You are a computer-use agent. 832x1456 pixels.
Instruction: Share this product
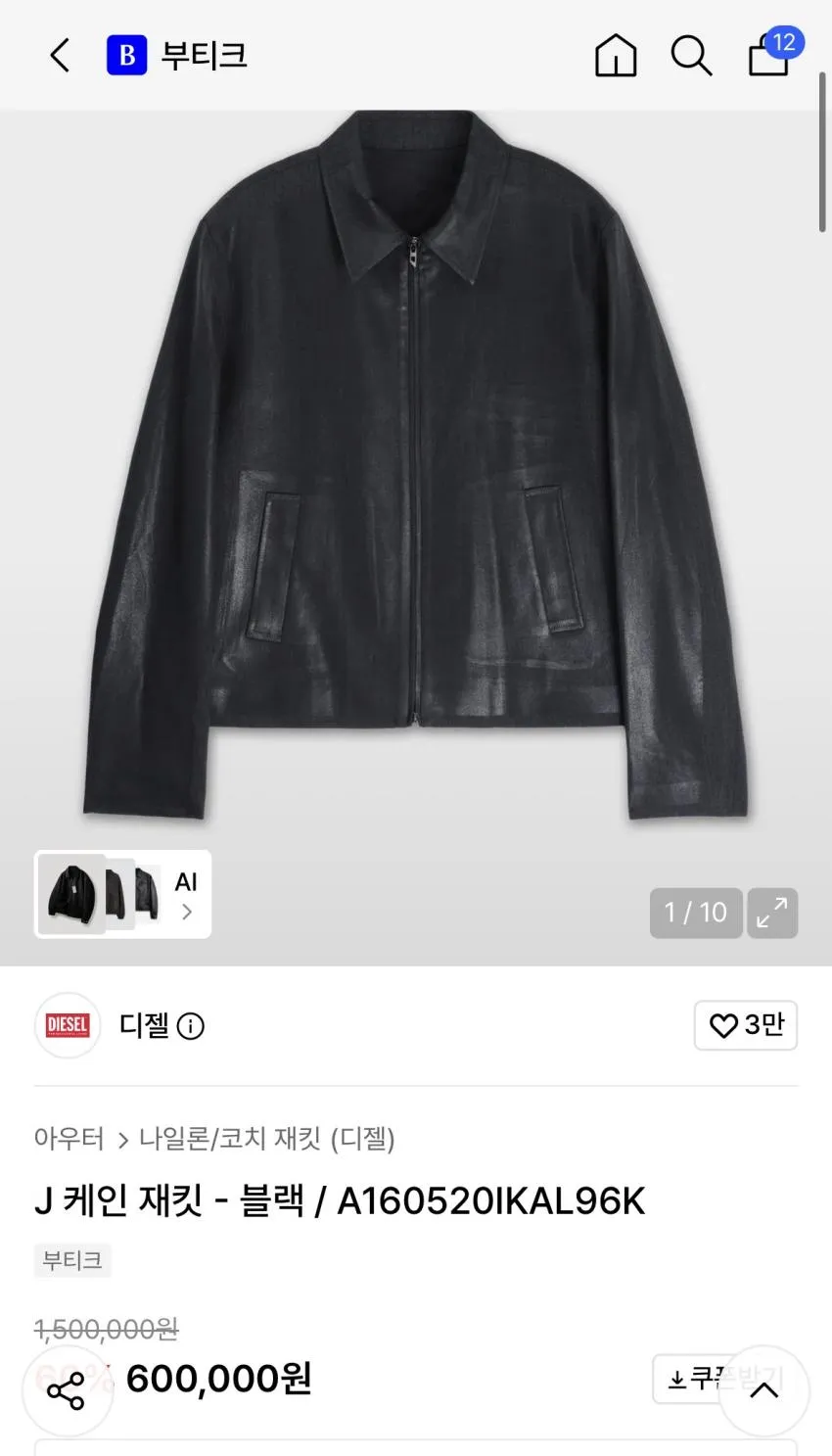pos(67,1390)
